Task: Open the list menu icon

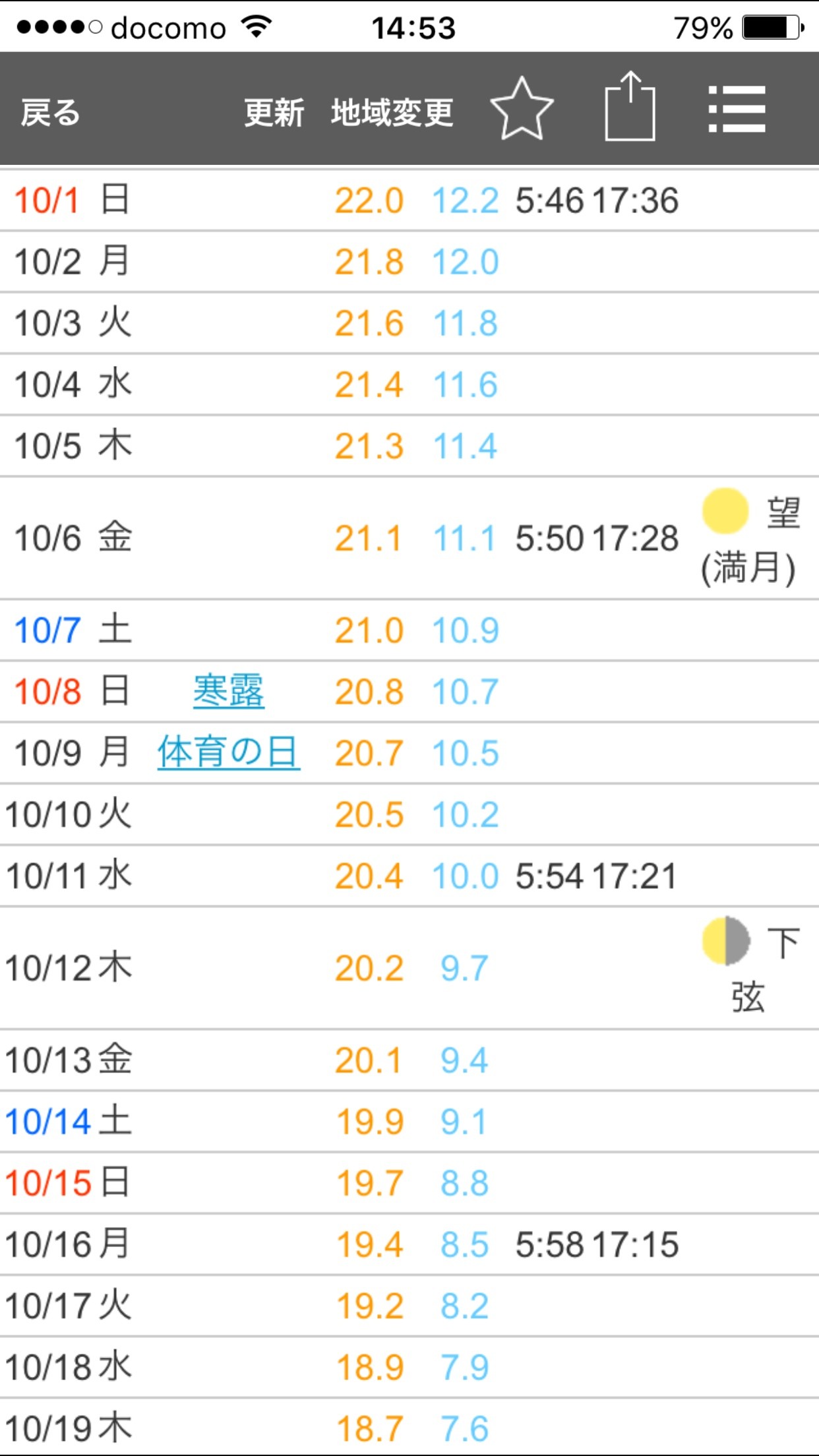Action: 737,109
